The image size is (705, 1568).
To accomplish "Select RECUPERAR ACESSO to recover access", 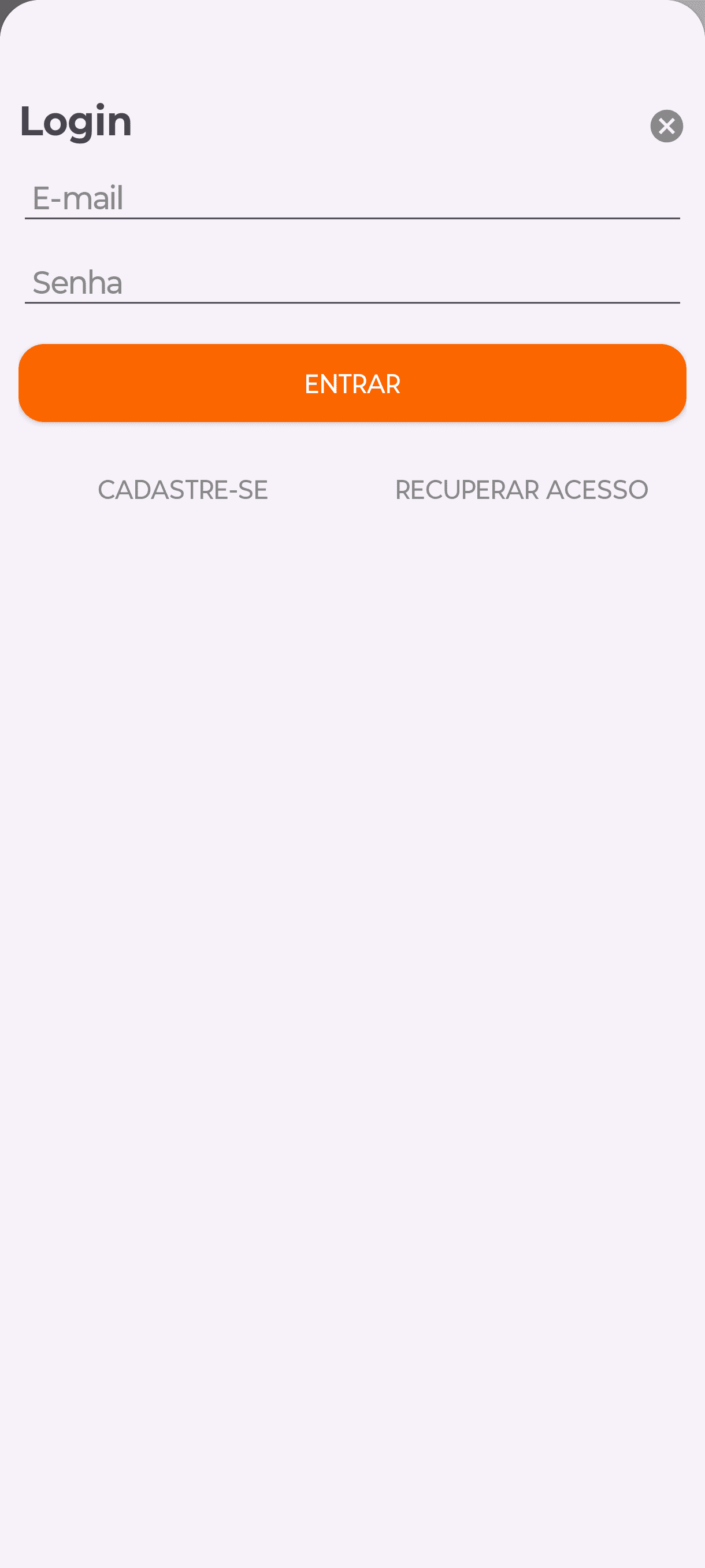I will [521, 489].
